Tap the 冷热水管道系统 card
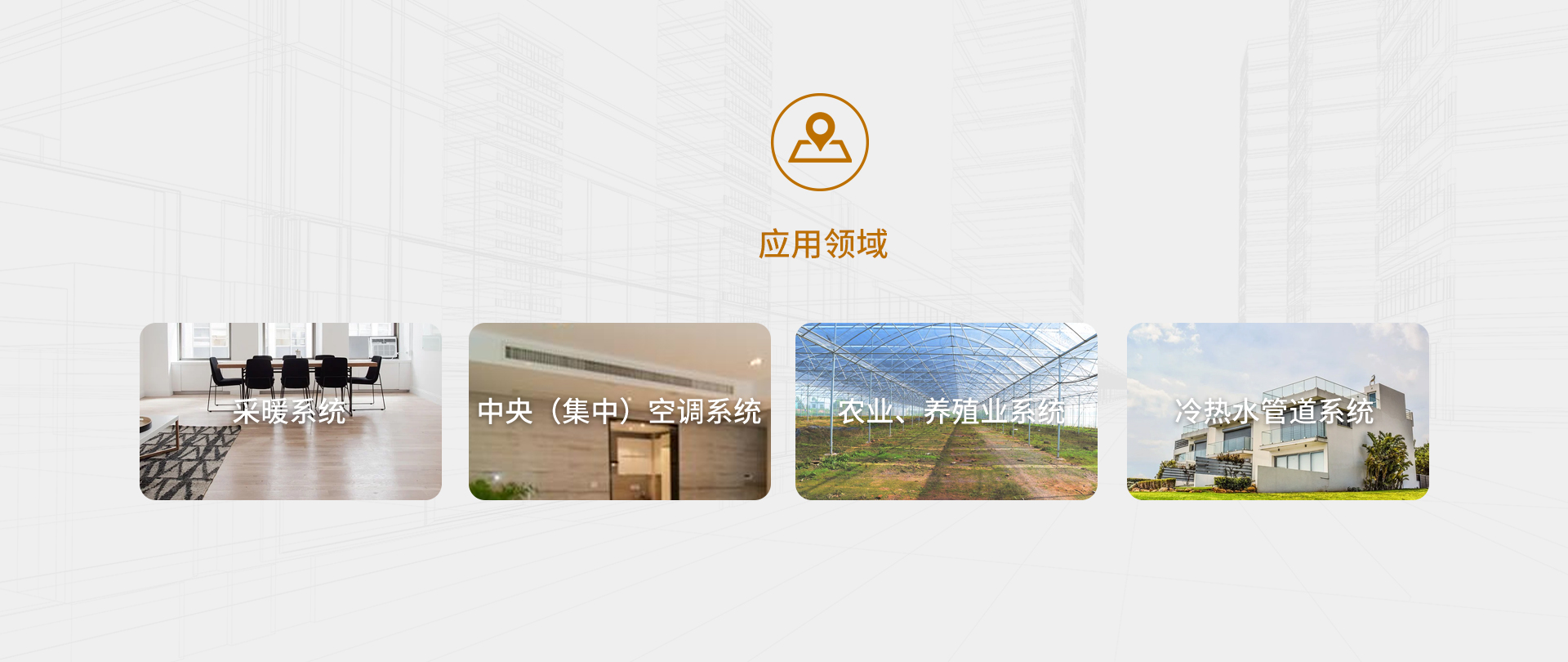The width and height of the screenshot is (1568, 662). pyautogui.click(x=1277, y=411)
